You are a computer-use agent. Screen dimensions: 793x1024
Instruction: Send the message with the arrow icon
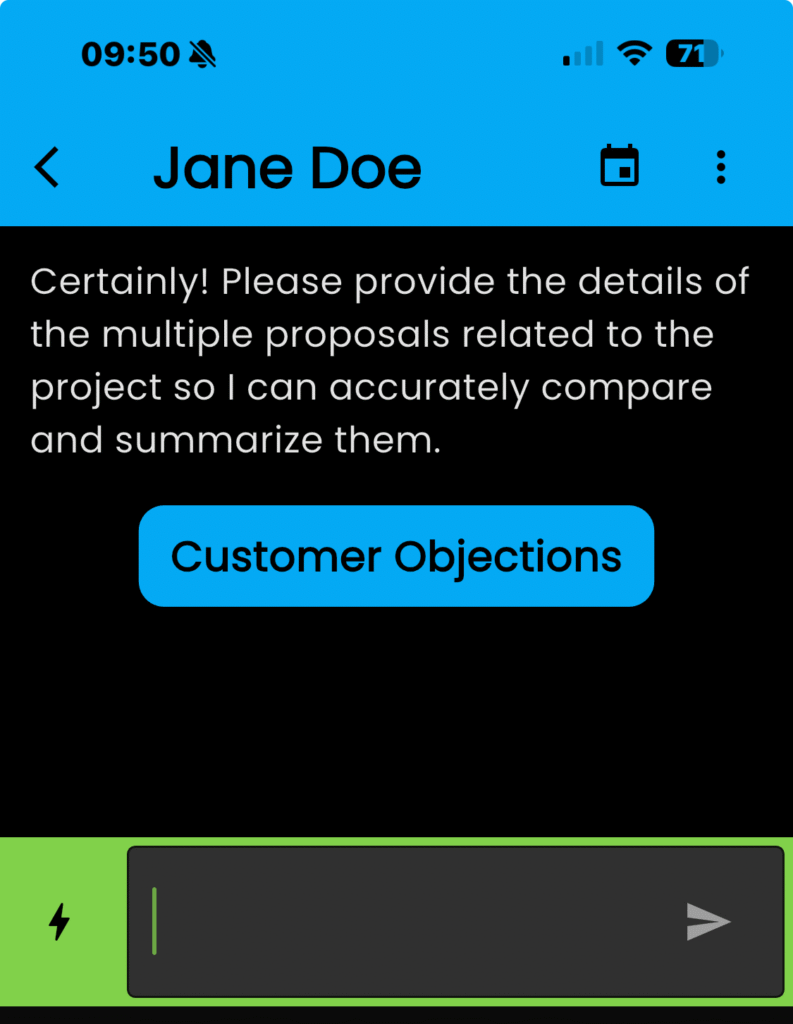coord(708,921)
